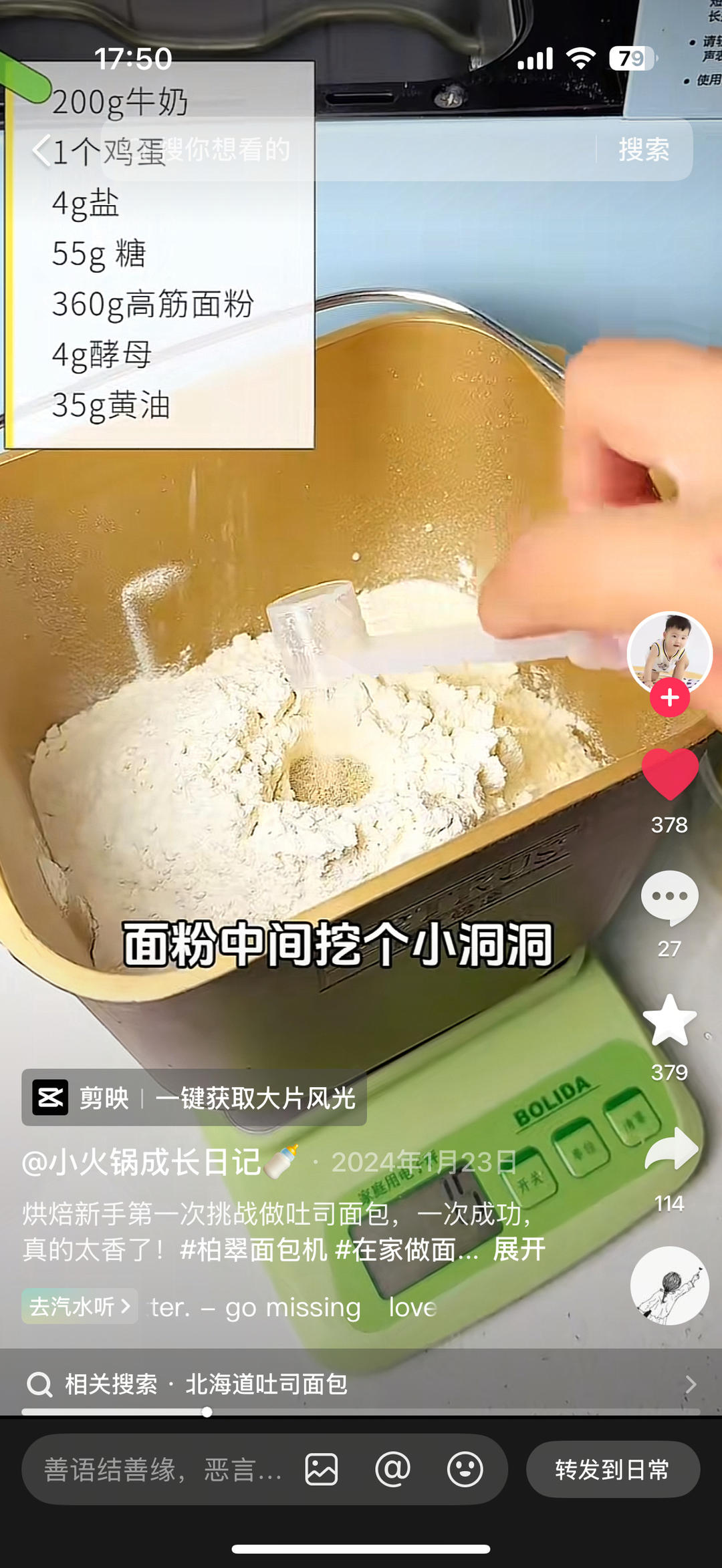Follow the creator with the plus button
This screenshot has width=722, height=1568.
click(x=669, y=697)
